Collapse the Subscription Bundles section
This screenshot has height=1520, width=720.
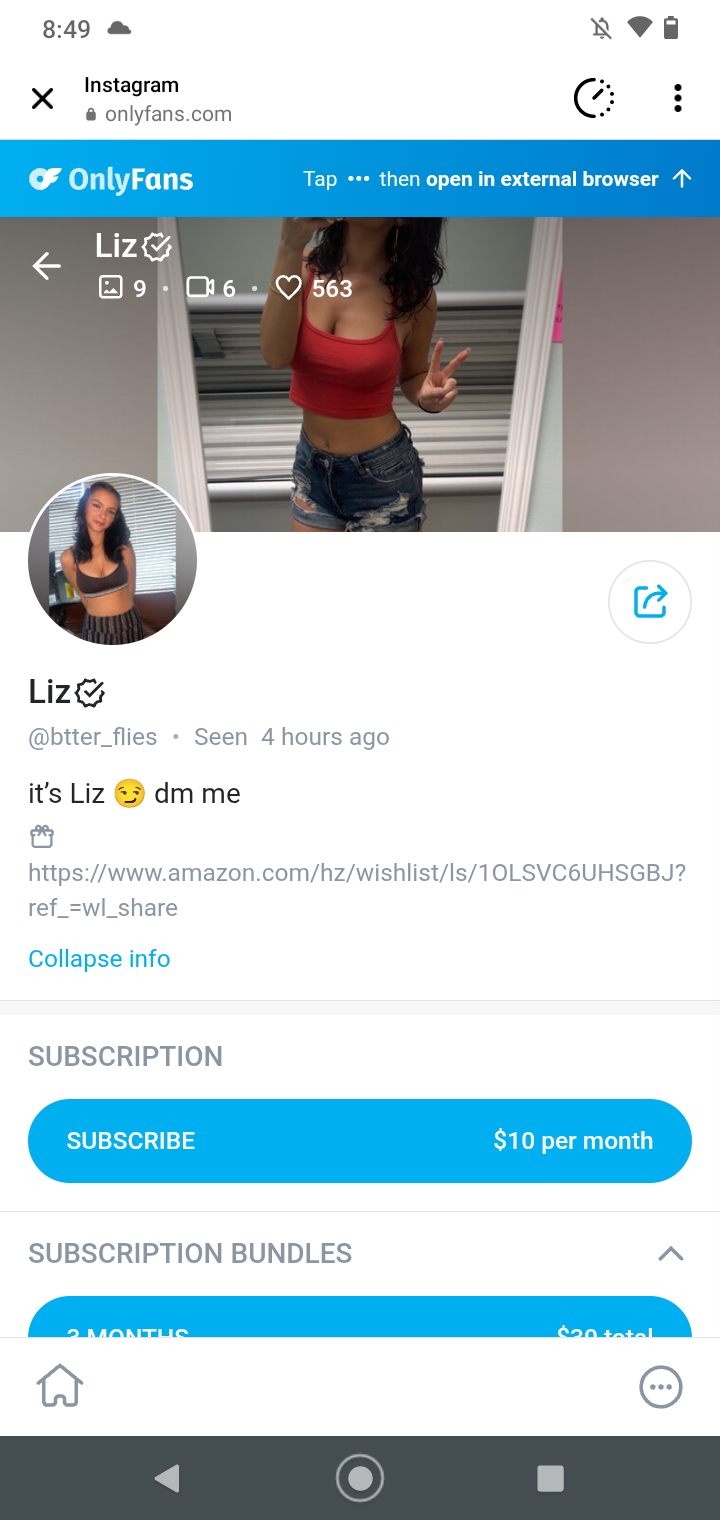pos(670,1253)
